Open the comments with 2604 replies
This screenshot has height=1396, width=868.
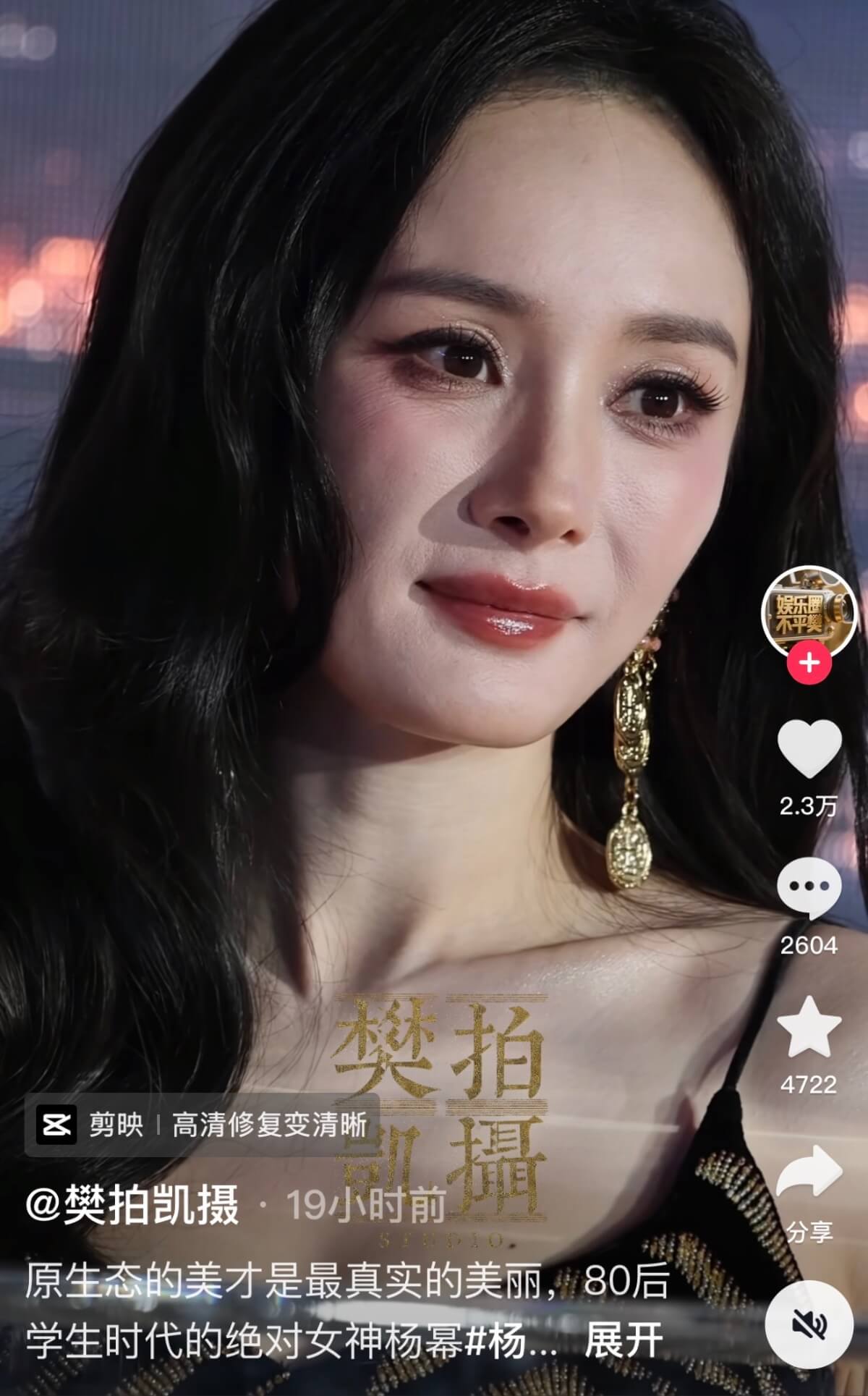(x=809, y=888)
